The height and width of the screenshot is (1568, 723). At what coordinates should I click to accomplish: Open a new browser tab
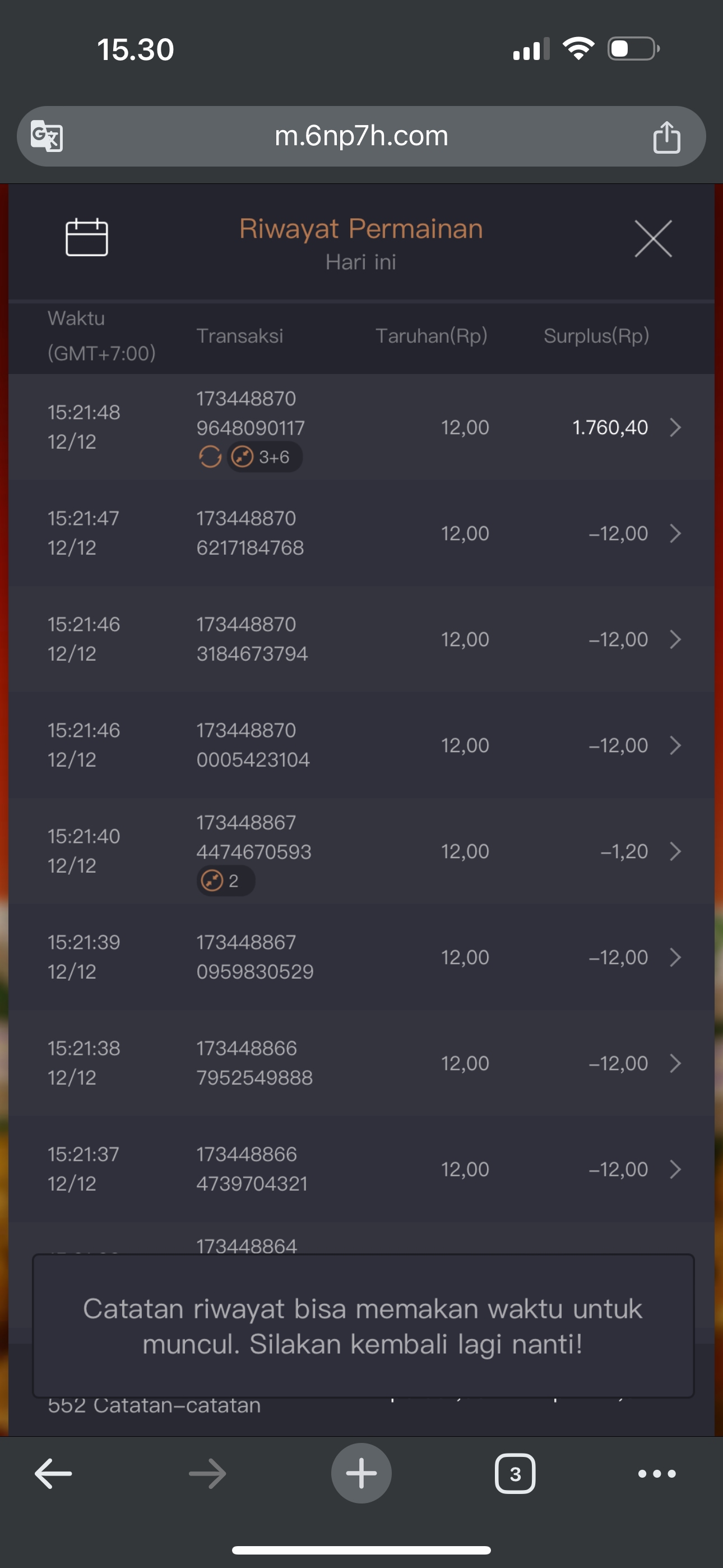pyautogui.click(x=361, y=1474)
